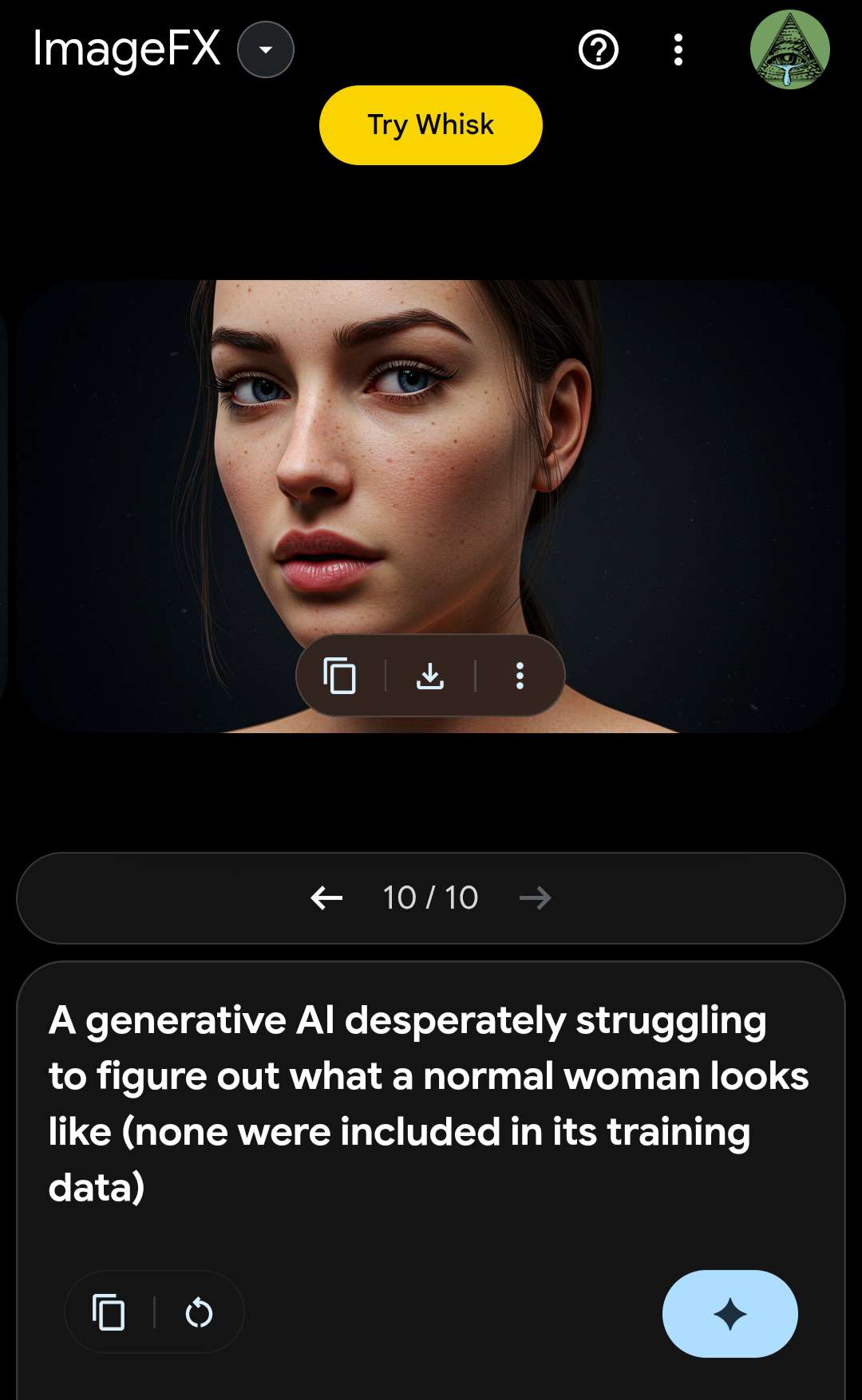Go to the previous image result
862x1400 pixels.
[x=326, y=897]
